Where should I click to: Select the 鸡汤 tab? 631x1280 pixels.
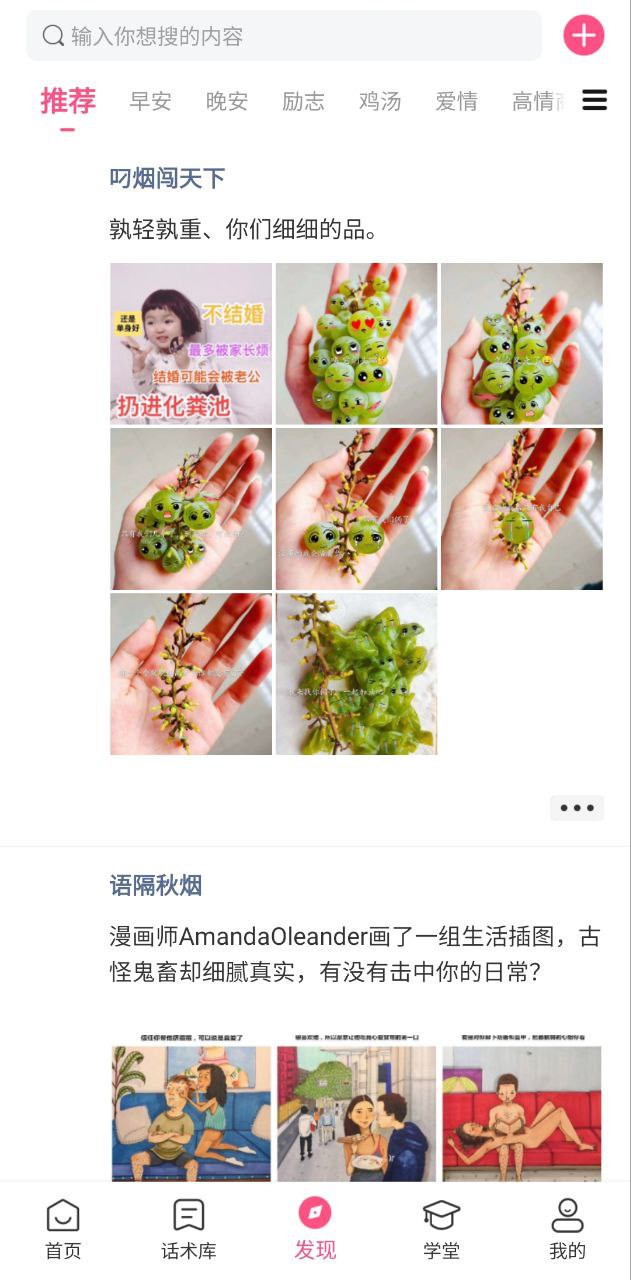[380, 101]
